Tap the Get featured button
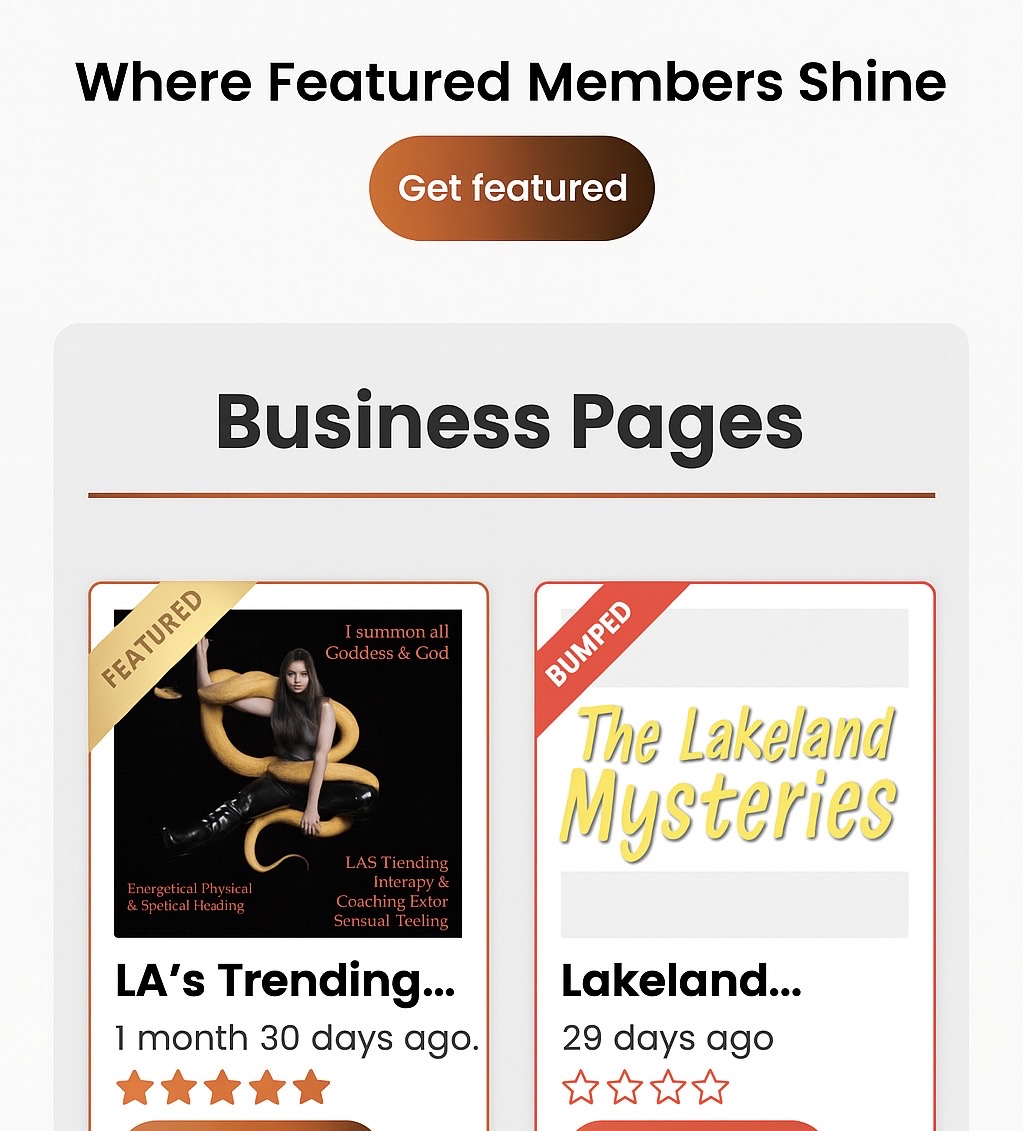Image resolution: width=1023 pixels, height=1131 pixels. pos(511,188)
